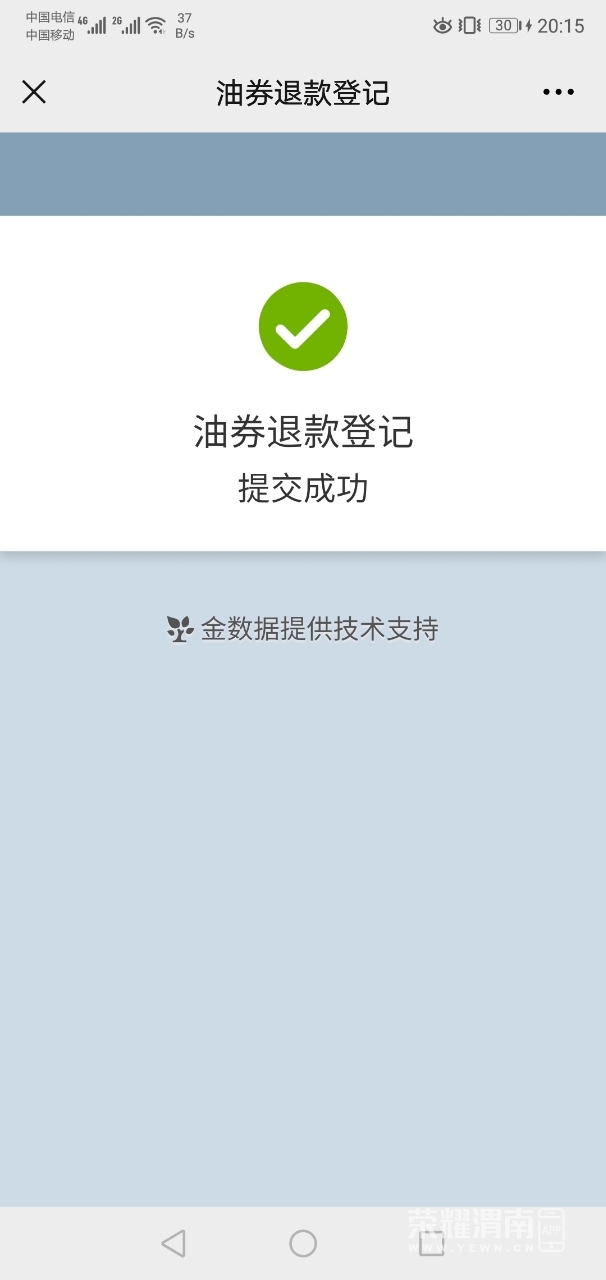Close the 油券退款登记 page
The image size is (606, 1280).
(34, 92)
